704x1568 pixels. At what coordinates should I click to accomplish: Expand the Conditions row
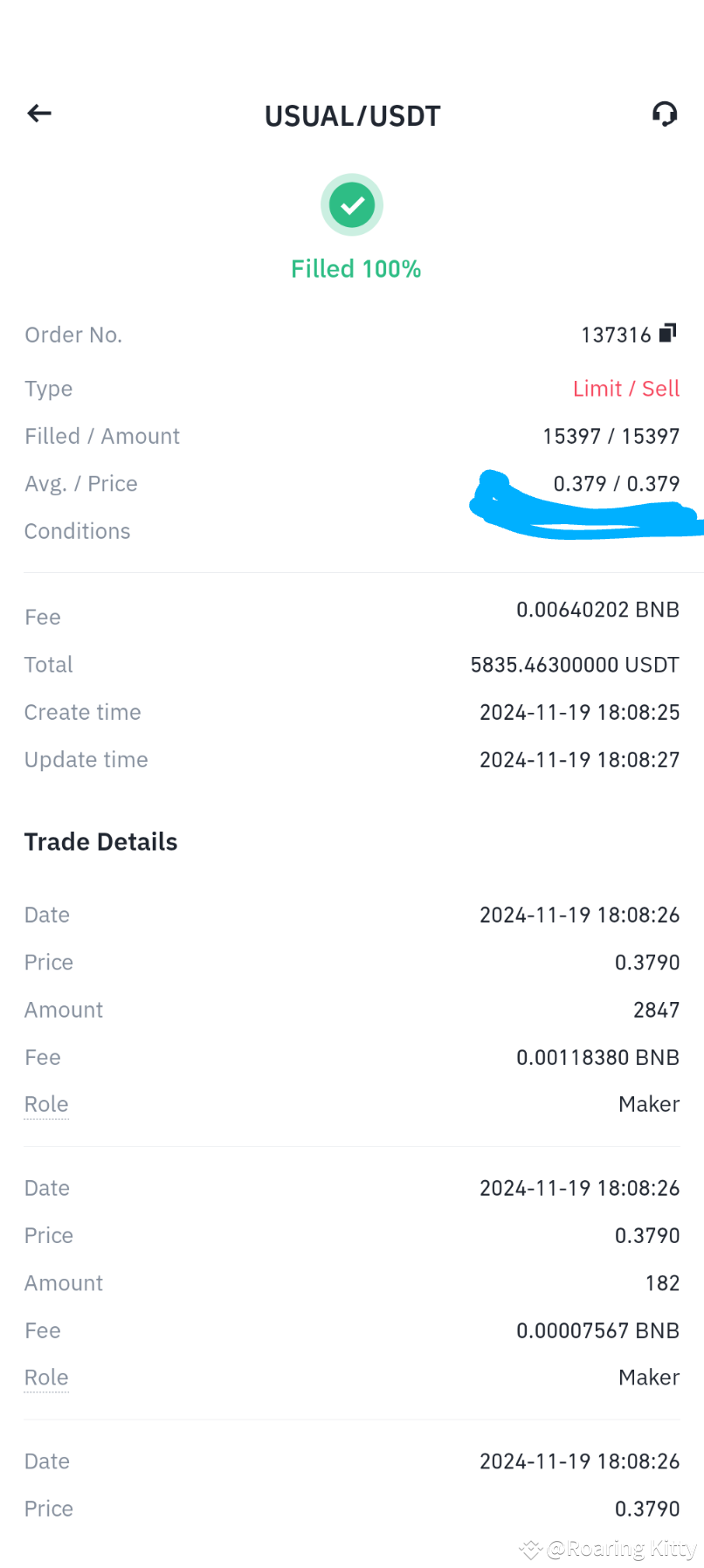[x=77, y=530]
